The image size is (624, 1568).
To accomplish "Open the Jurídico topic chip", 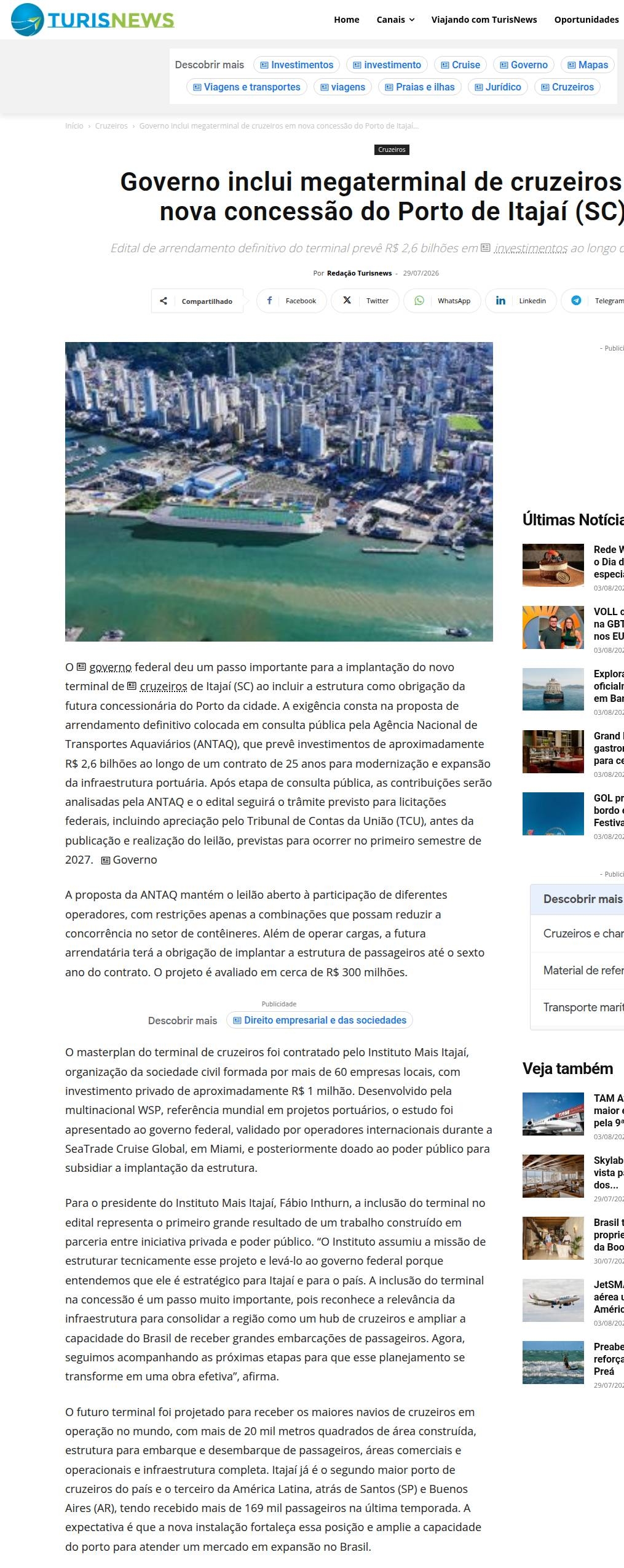I will (497, 87).
